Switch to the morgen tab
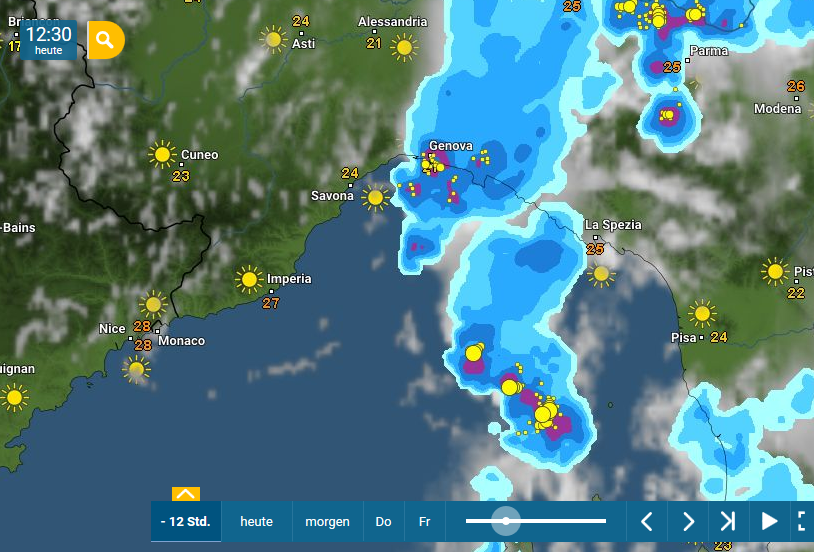This screenshot has height=552, width=814. (x=328, y=521)
